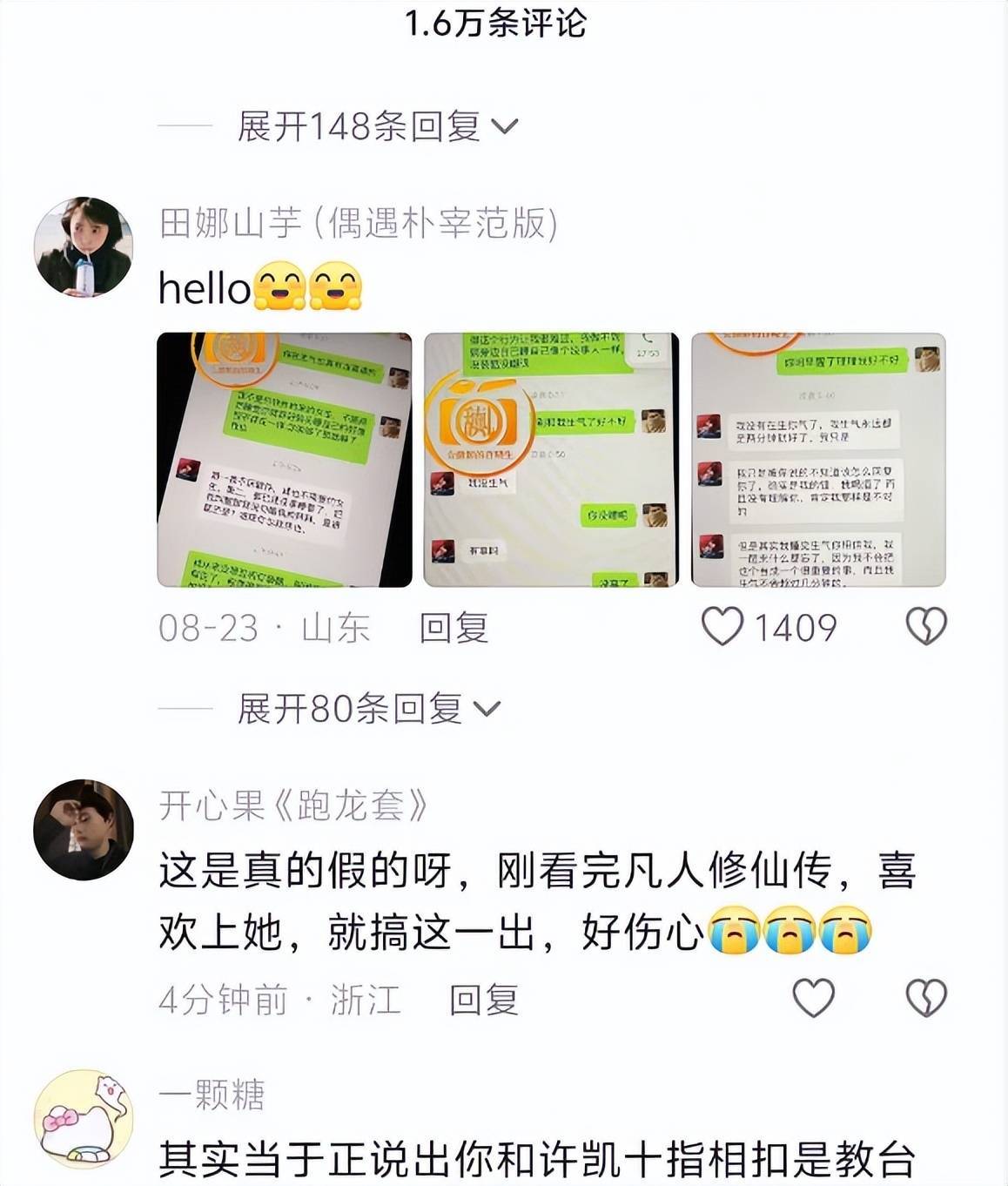Dislike 田娜山芋's hello comment

[x=925, y=627]
